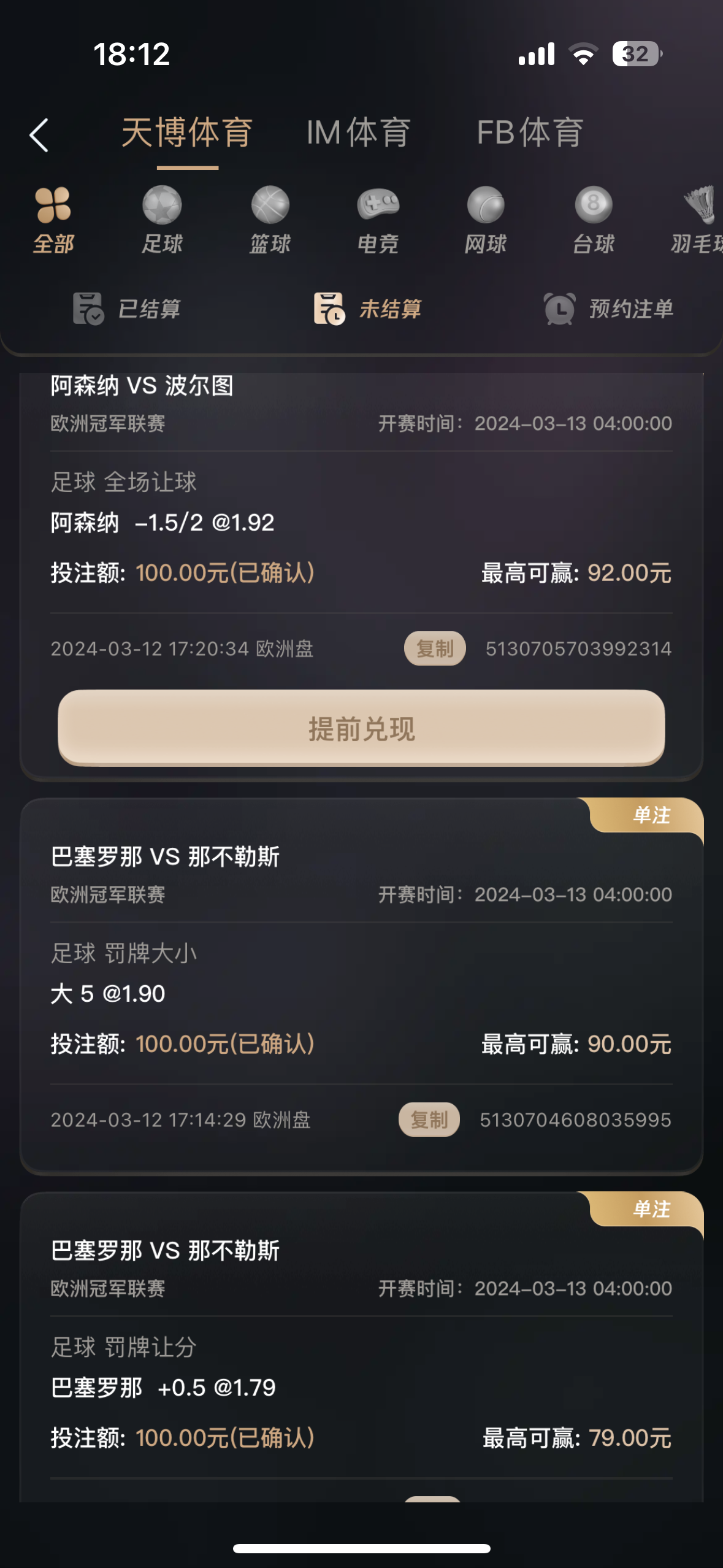Tap 提前兑现 to cash out early

click(361, 728)
